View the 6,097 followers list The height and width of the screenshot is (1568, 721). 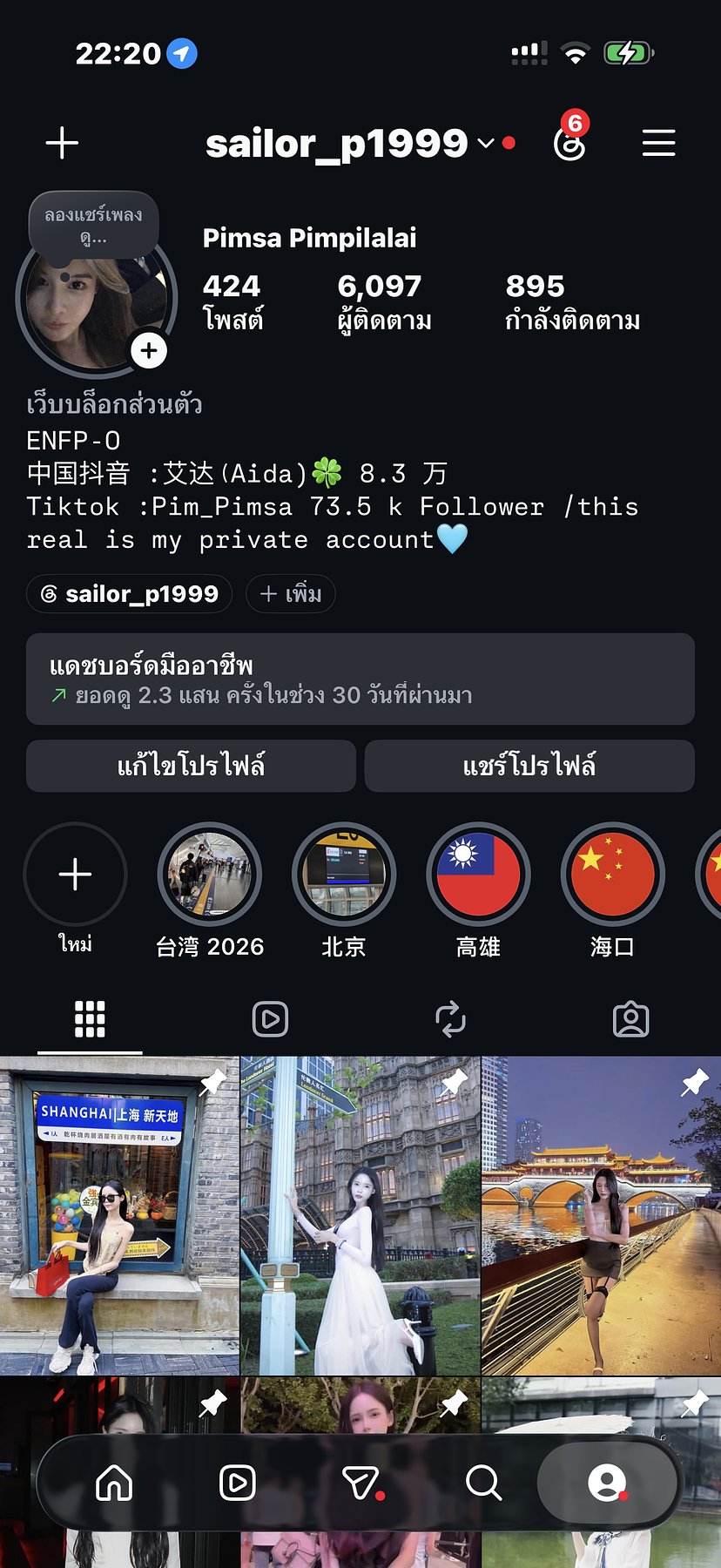[x=384, y=301]
